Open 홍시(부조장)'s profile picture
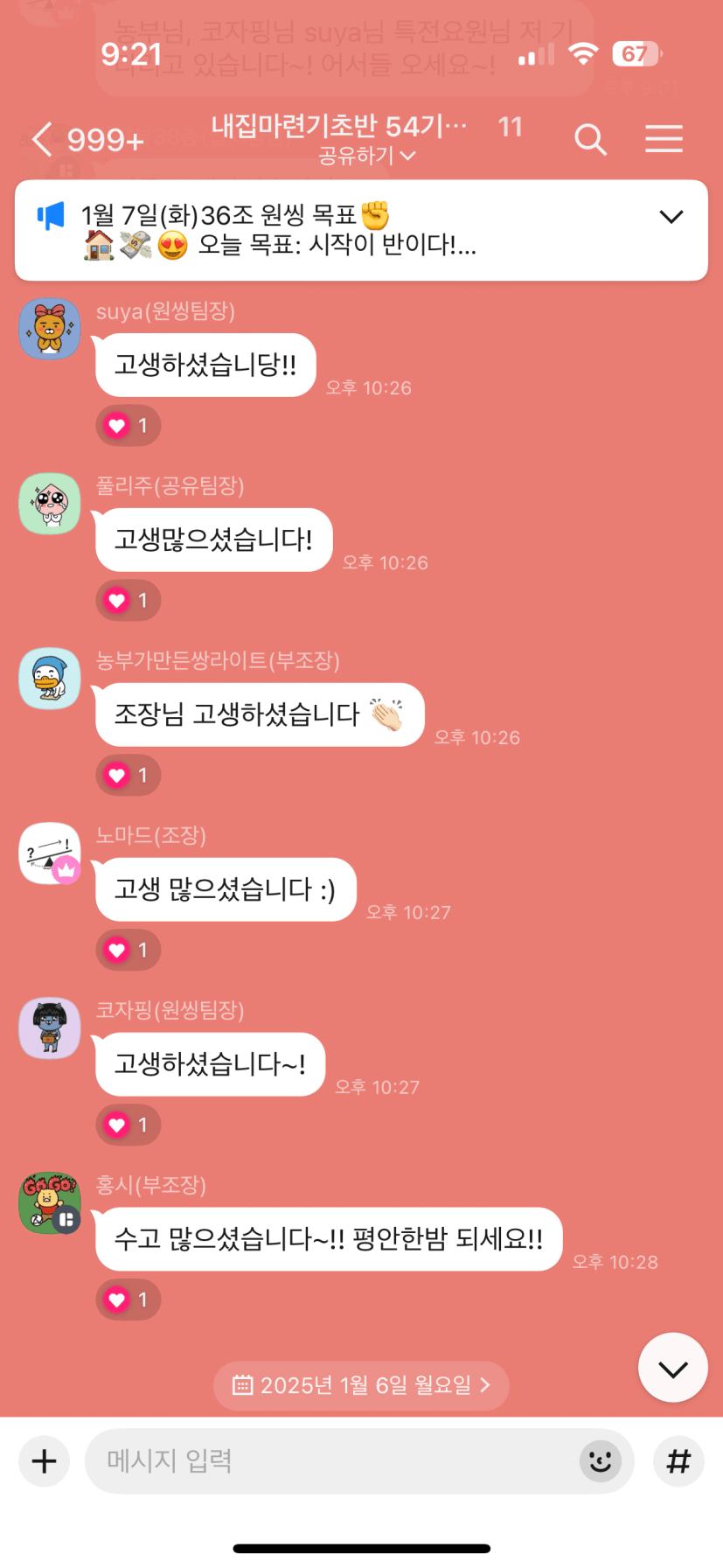 point(50,1203)
